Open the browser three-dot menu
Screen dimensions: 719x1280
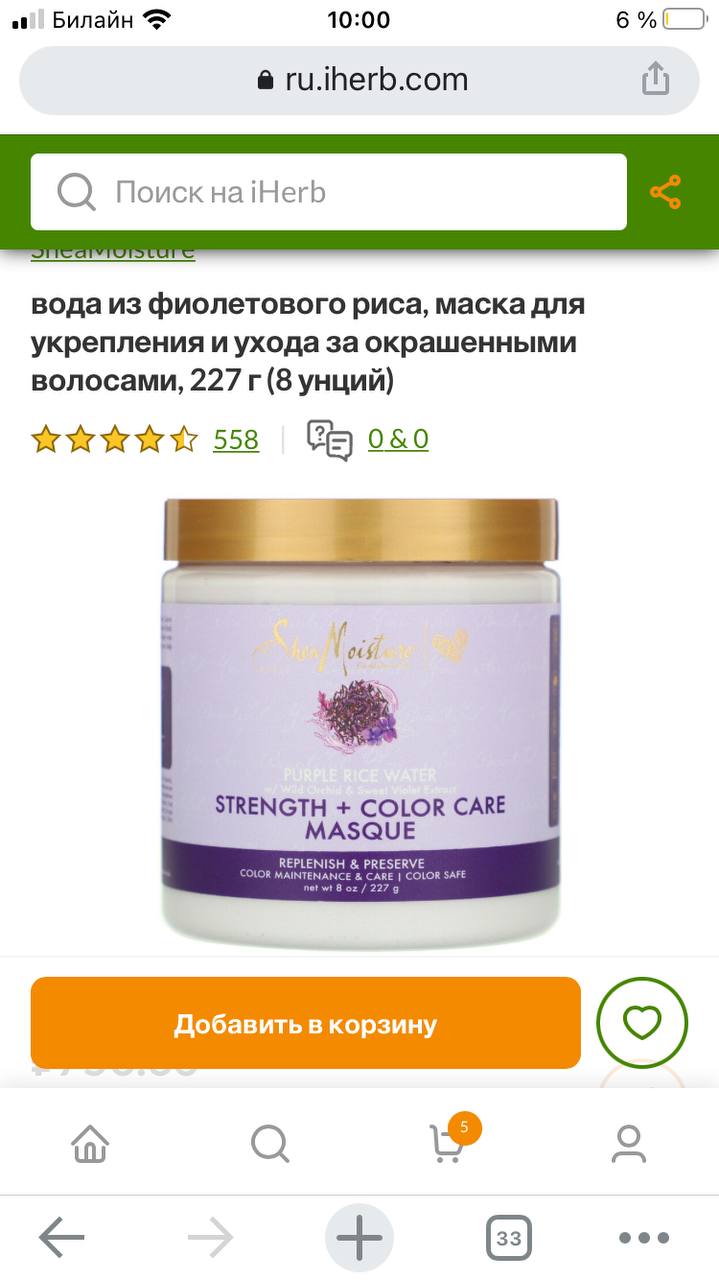point(643,1239)
